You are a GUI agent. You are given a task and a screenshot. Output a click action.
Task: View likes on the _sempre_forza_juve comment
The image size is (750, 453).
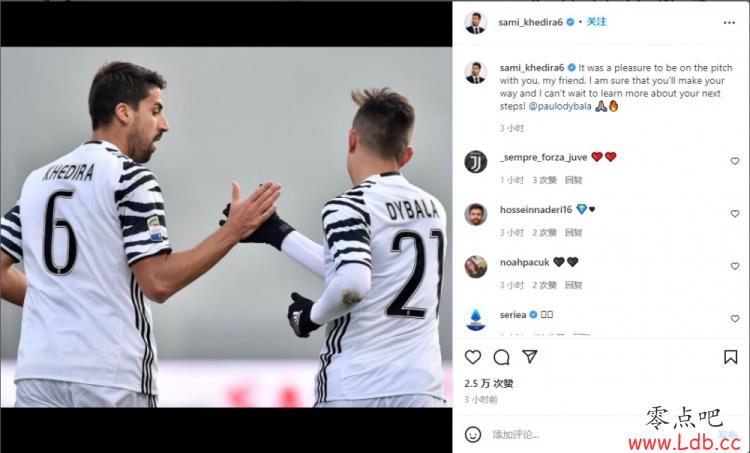[x=543, y=180]
